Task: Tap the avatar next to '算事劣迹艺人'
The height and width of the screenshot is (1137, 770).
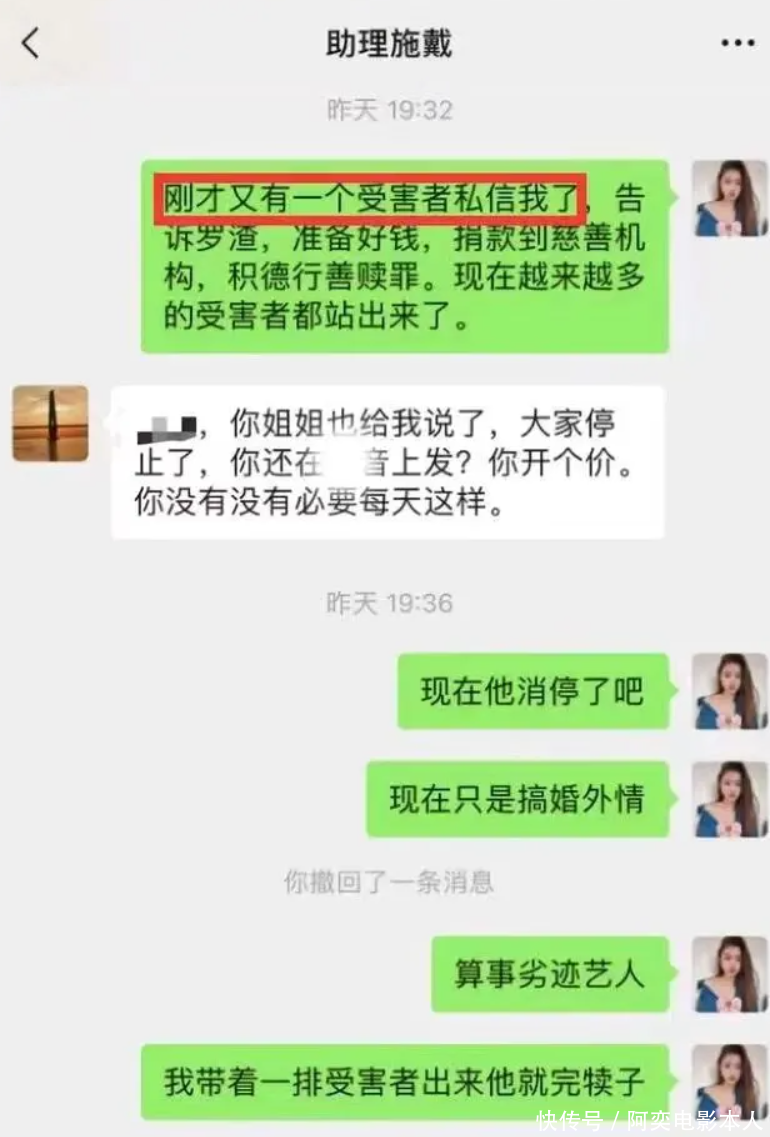Action: coord(729,974)
